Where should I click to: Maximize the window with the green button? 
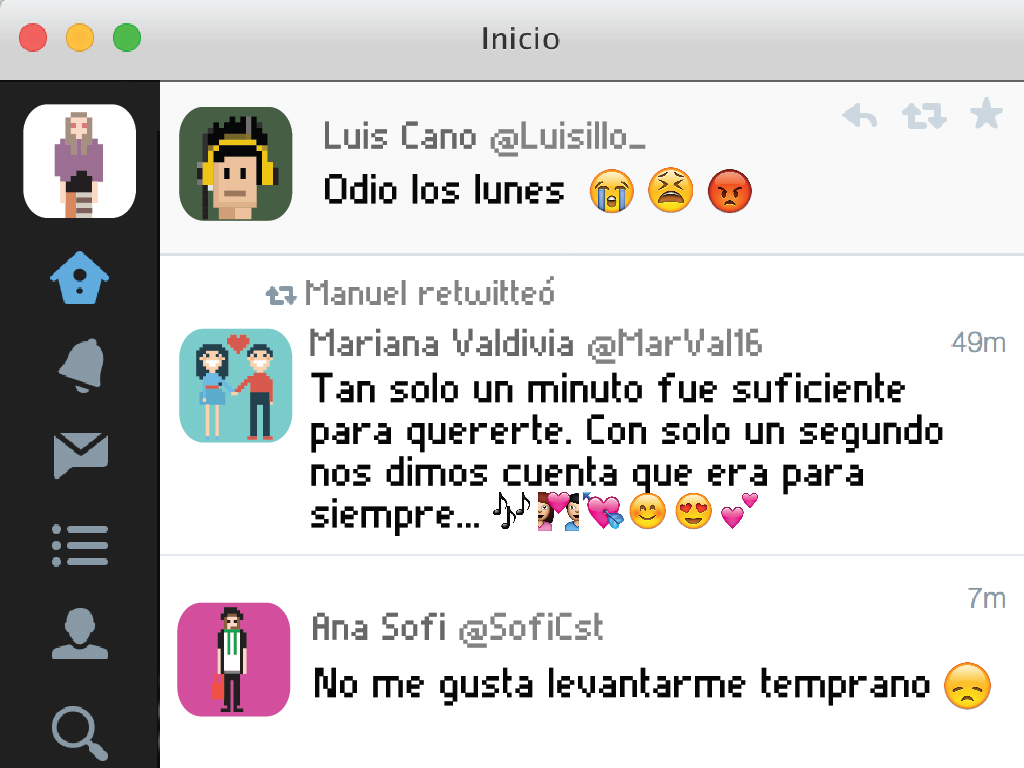[x=127, y=39]
